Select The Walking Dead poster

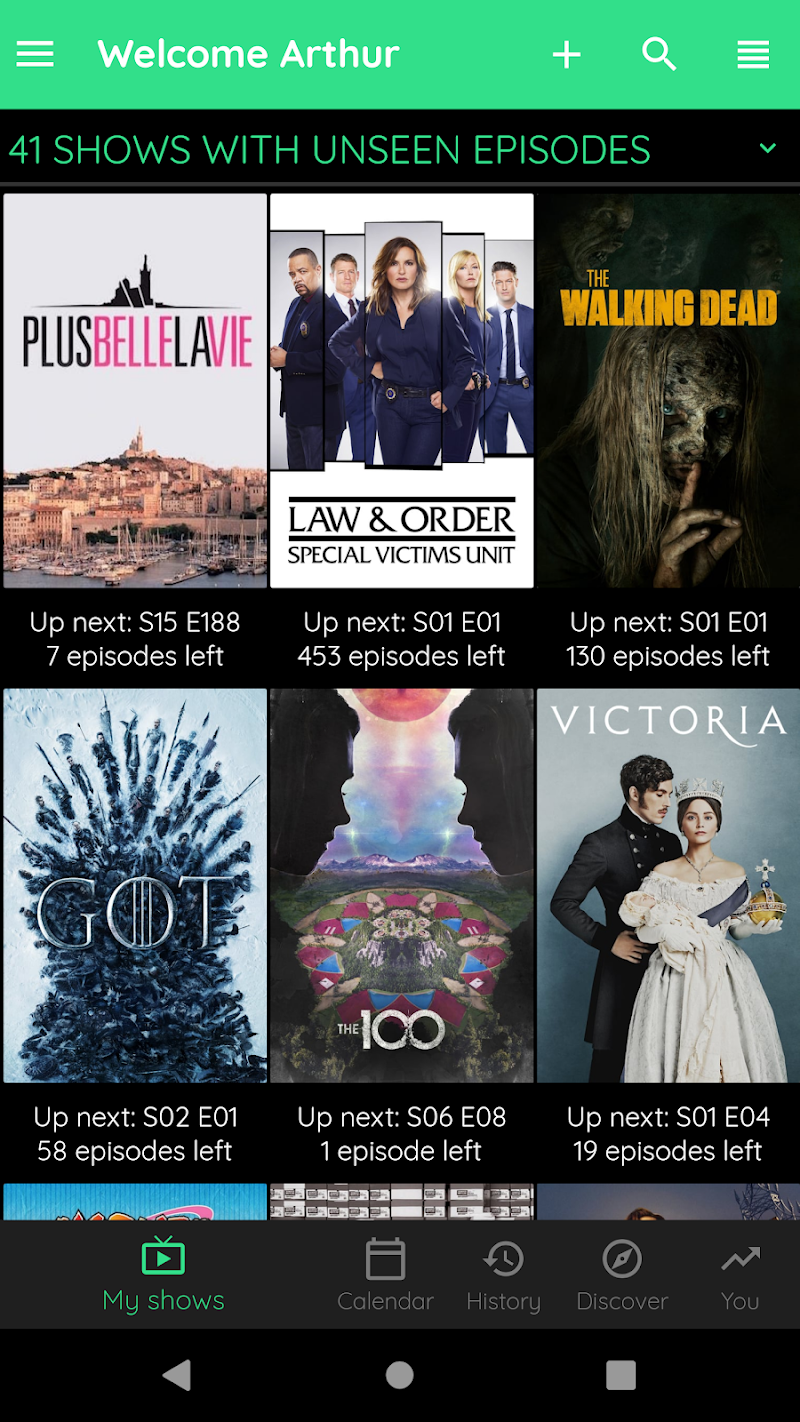(668, 390)
